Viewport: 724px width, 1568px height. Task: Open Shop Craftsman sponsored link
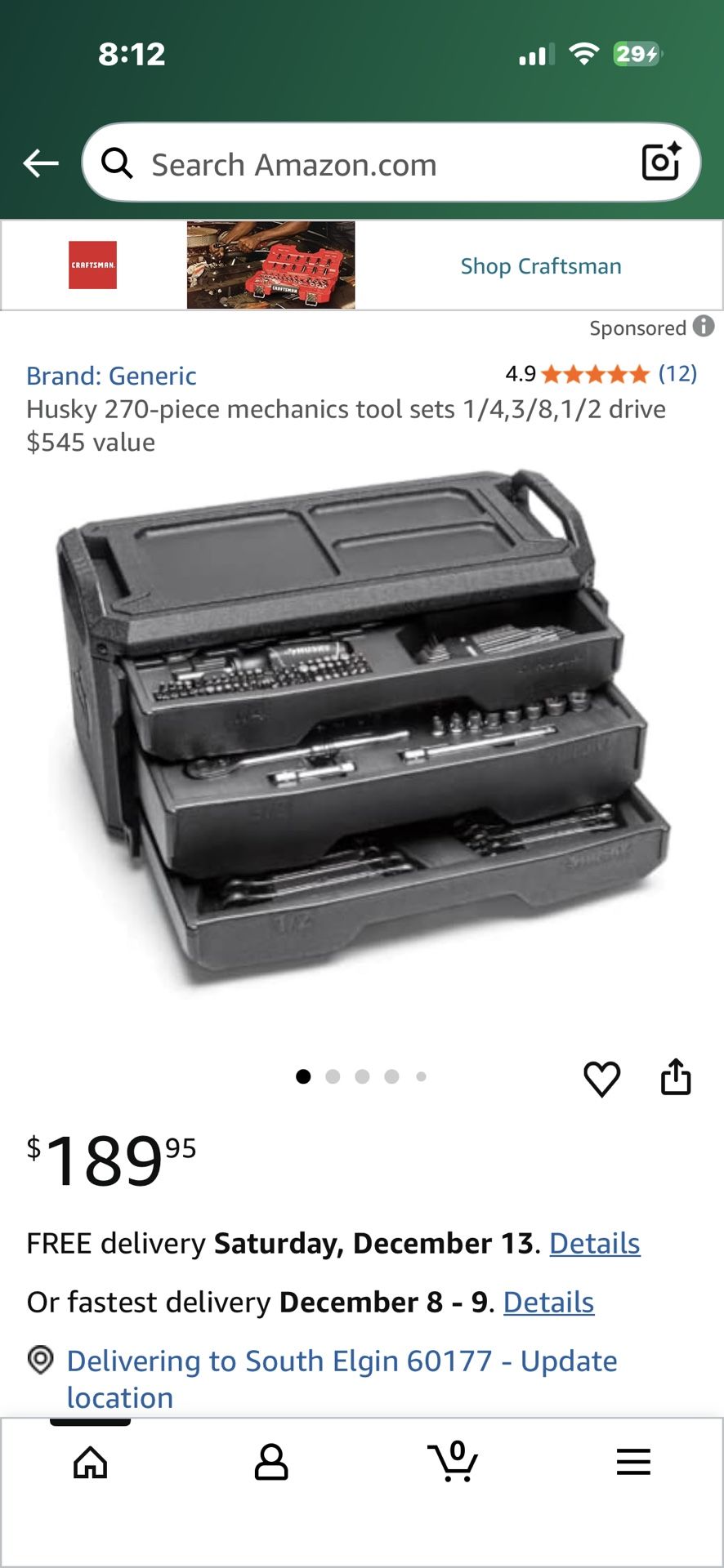pos(540,265)
